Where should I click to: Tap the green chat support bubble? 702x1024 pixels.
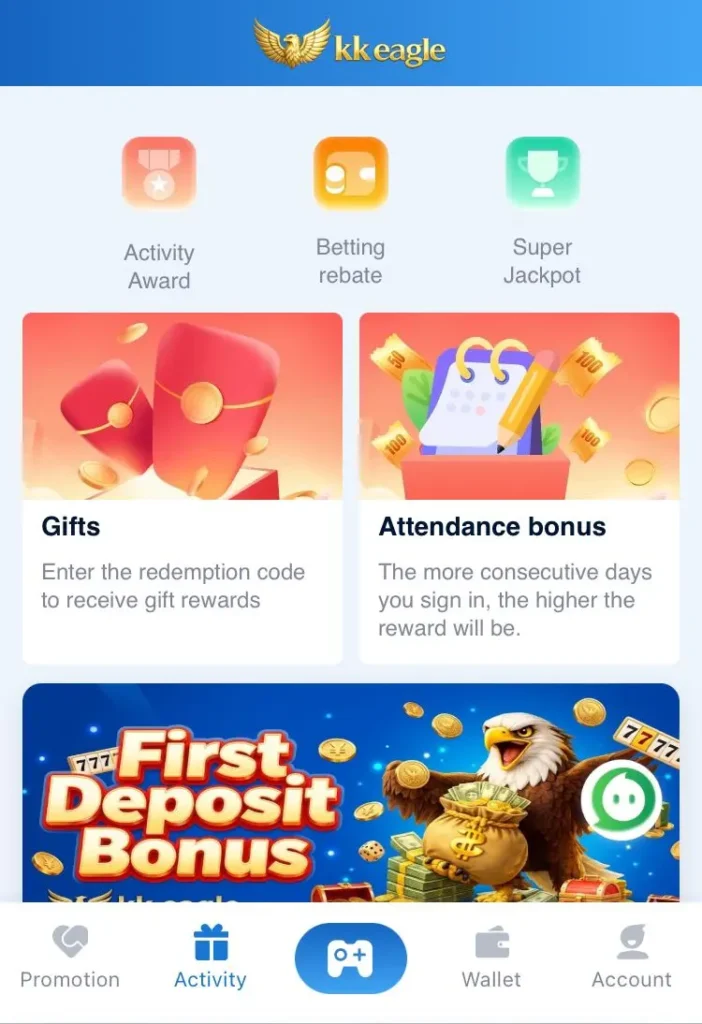(622, 801)
